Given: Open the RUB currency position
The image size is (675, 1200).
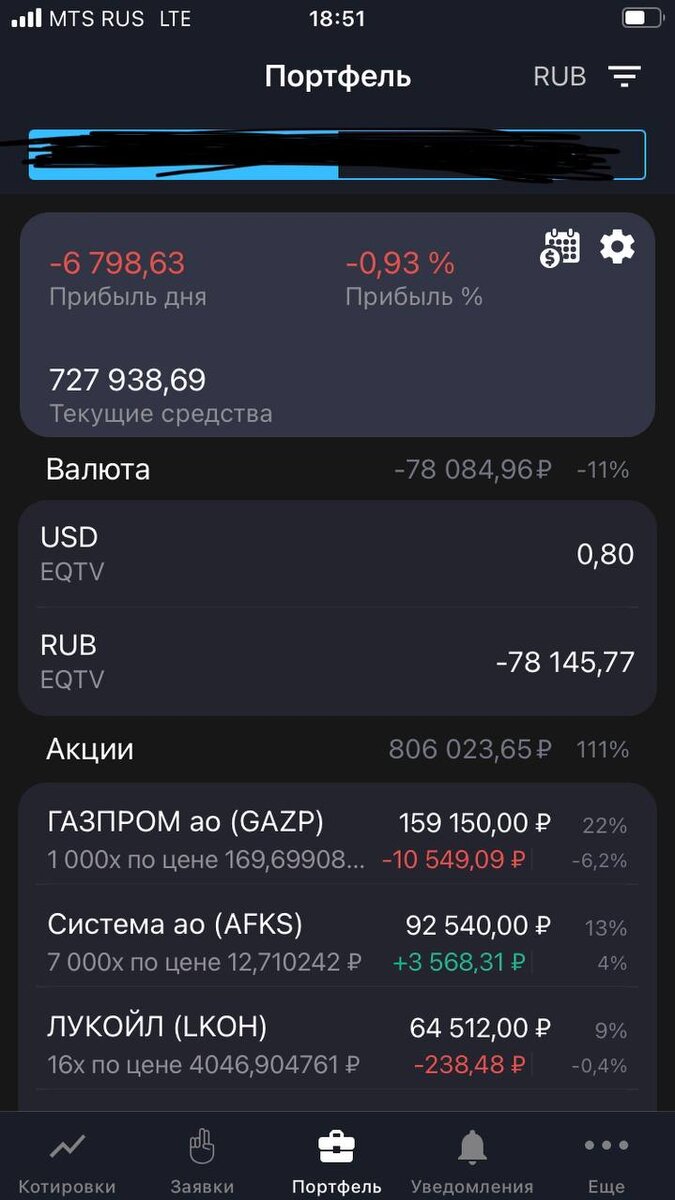Looking at the screenshot, I should [337, 661].
